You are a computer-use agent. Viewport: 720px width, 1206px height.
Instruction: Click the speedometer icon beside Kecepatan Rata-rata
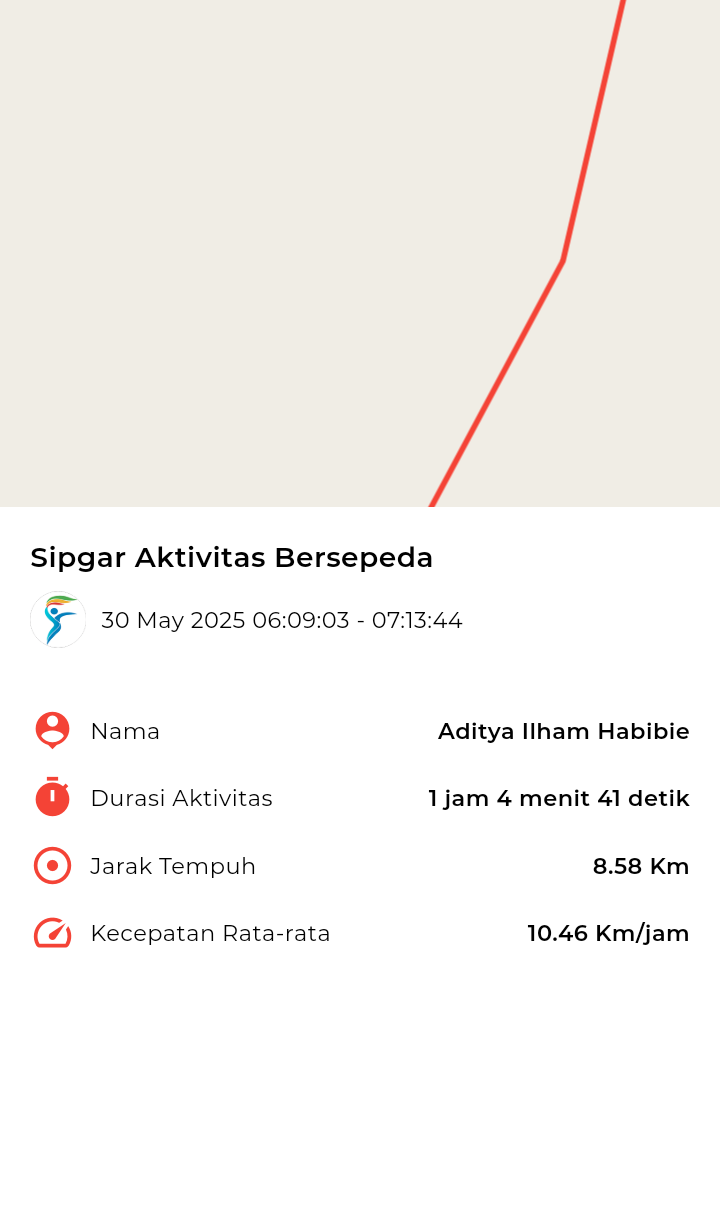click(x=52, y=933)
